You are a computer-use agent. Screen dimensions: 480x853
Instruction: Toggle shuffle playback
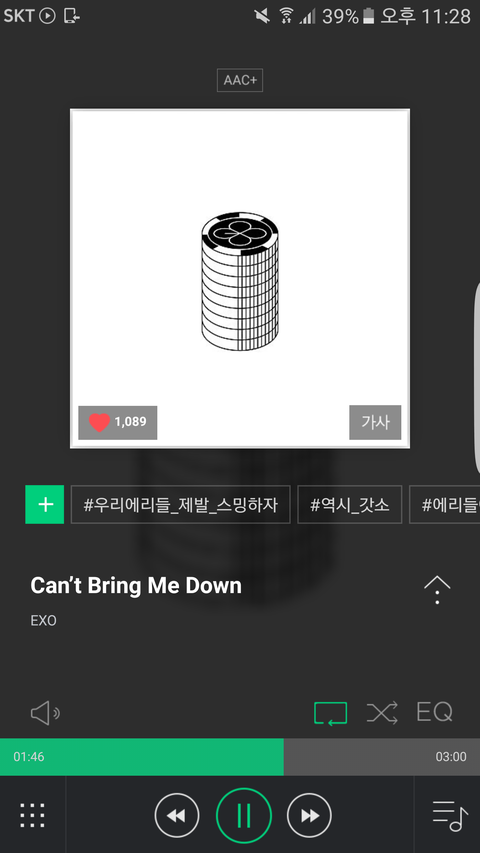pos(382,713)
